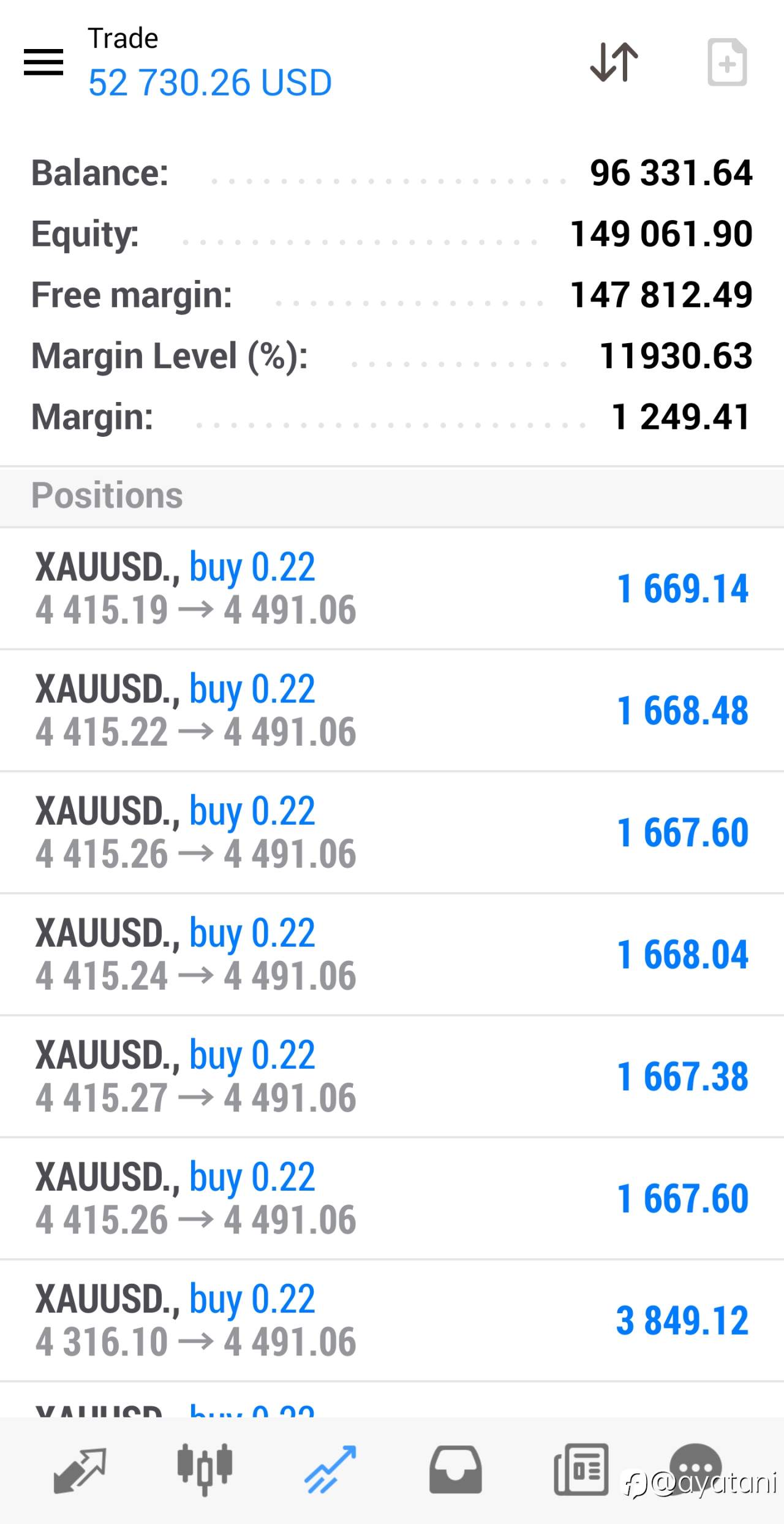Open the XAUUSD position opened at 4 415.19

tap(392, 588)
